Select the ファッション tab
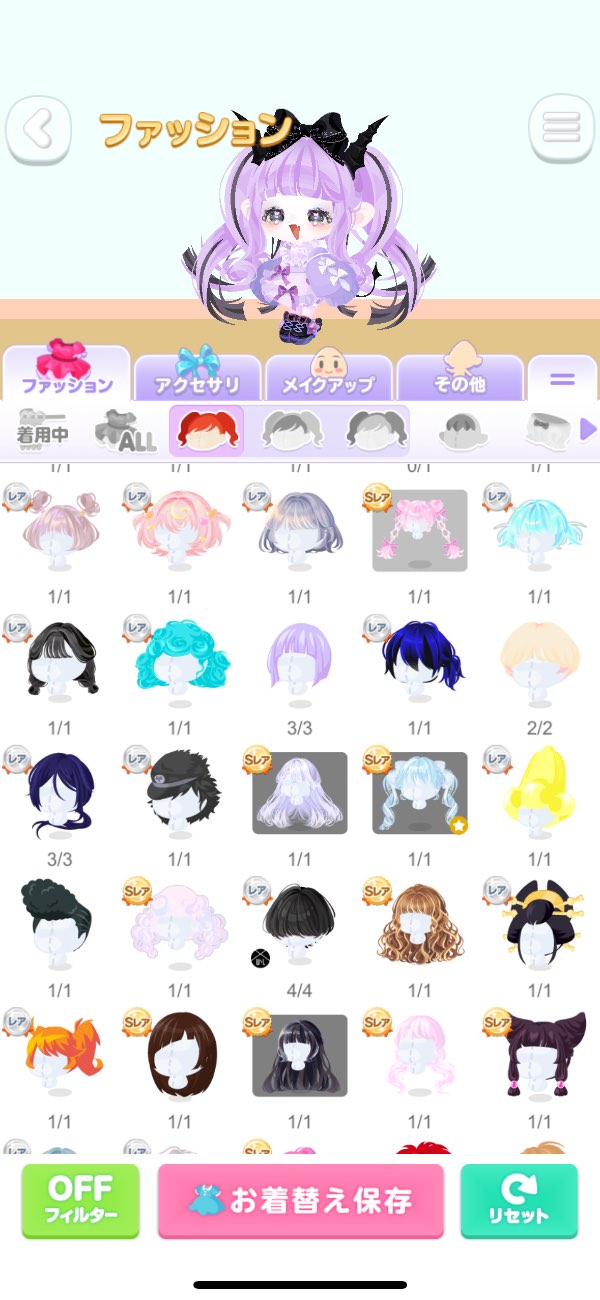This screenshot has width=600, height=1300. pyautogui.click(x=66, y=372)
